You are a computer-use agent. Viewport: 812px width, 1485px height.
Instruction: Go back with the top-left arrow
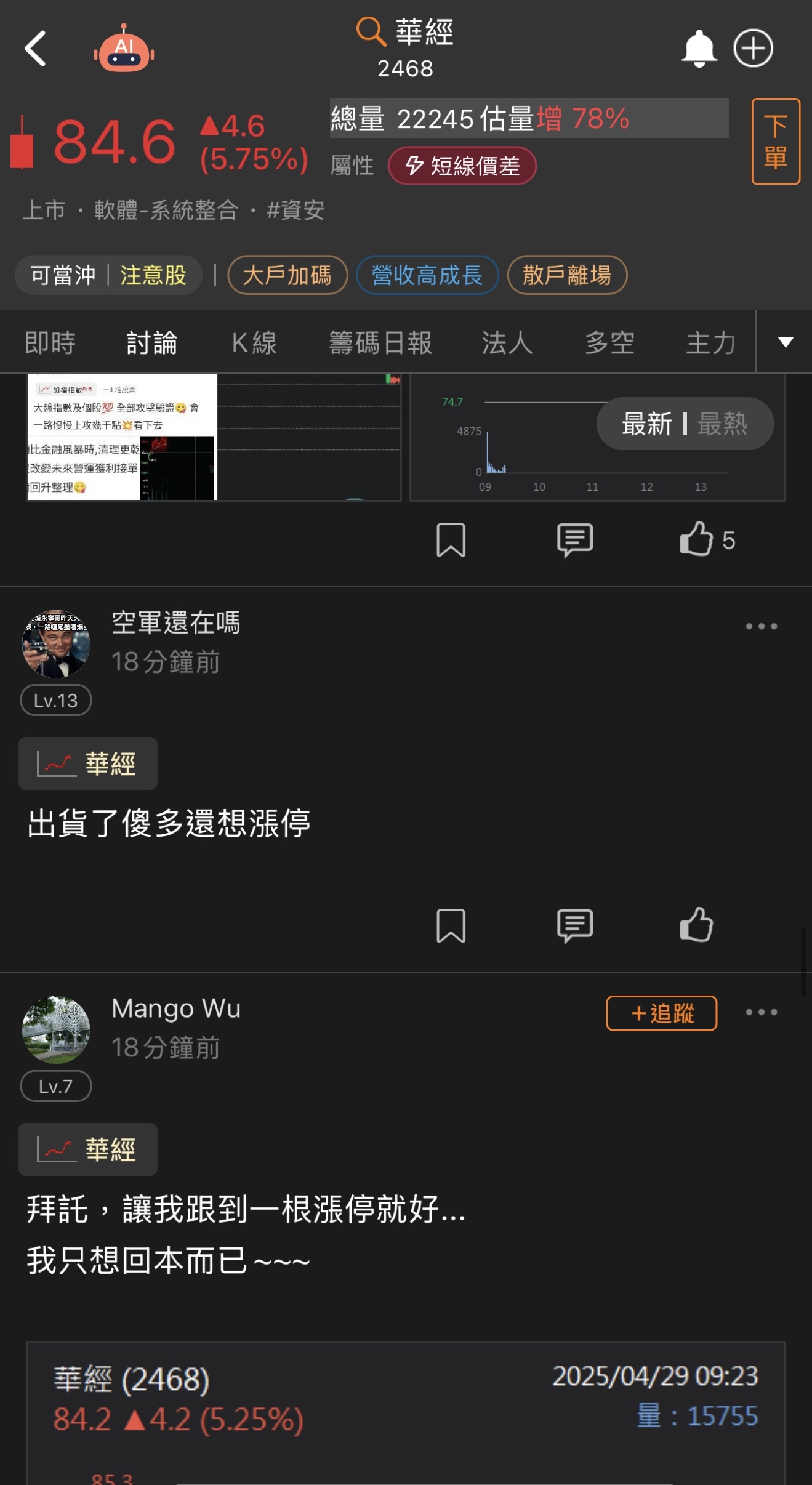point(36,49)
